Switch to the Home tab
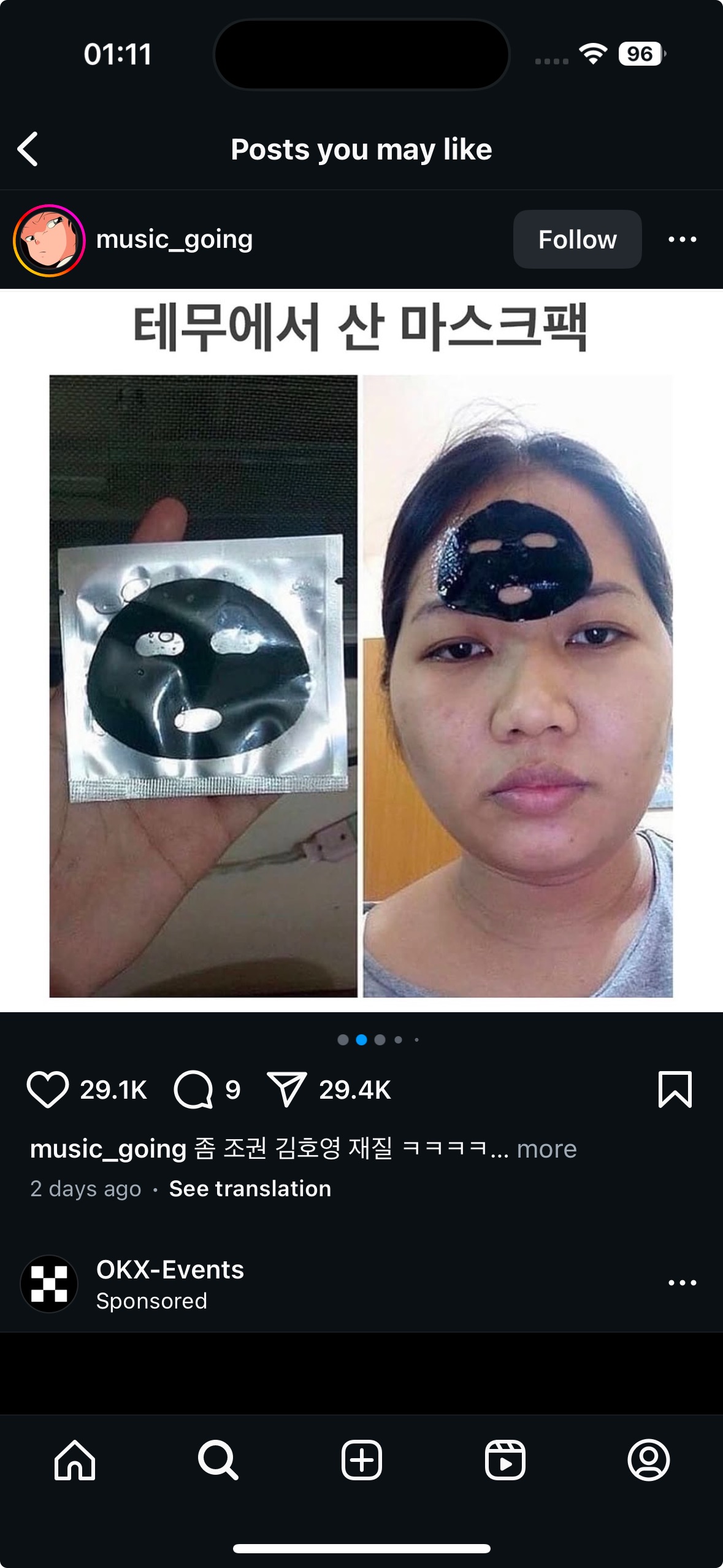Image resolution: width=723 pixels, height=1568 pixels. point(75,1460)
